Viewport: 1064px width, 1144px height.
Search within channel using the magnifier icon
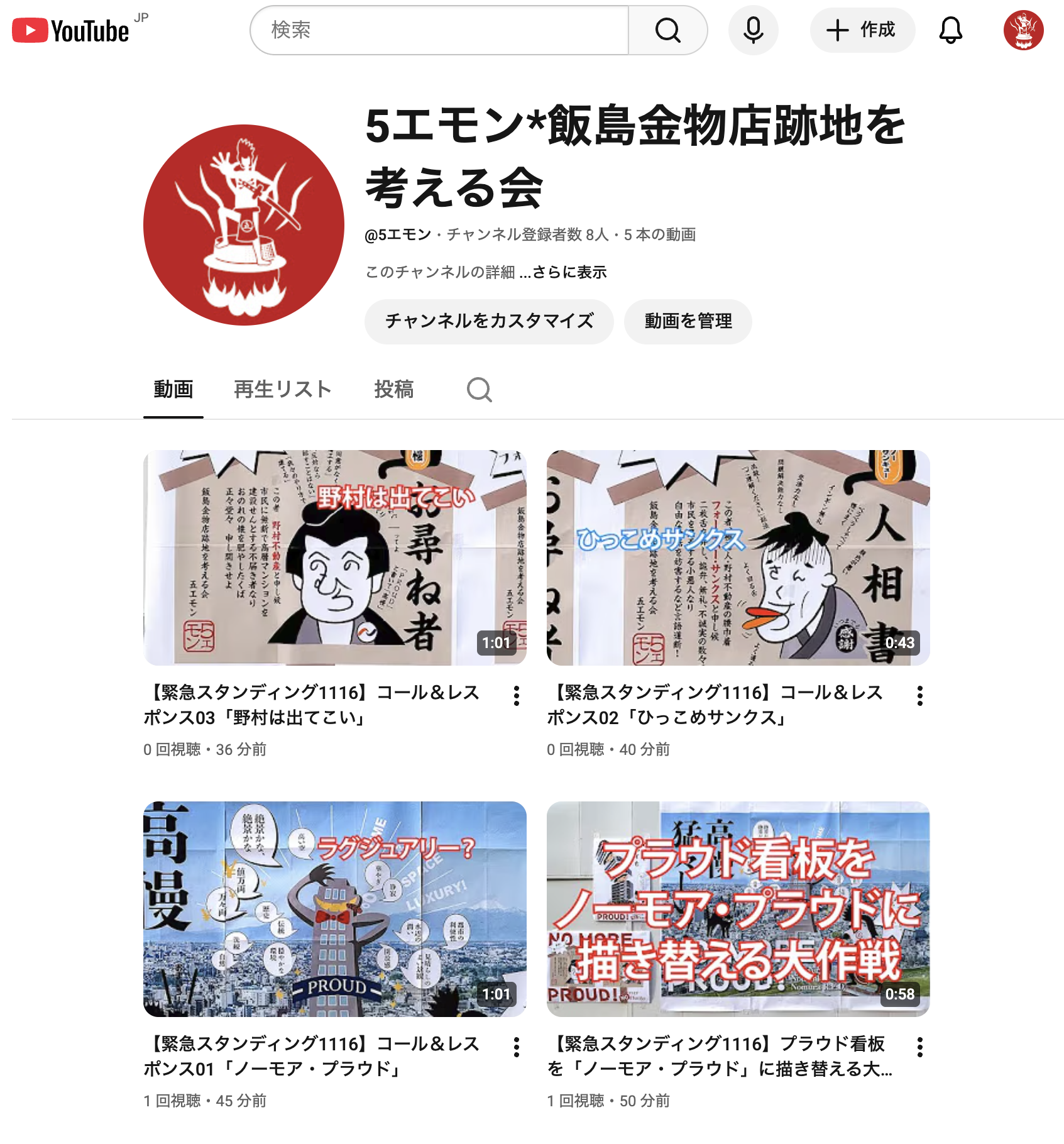click(479, 390)
